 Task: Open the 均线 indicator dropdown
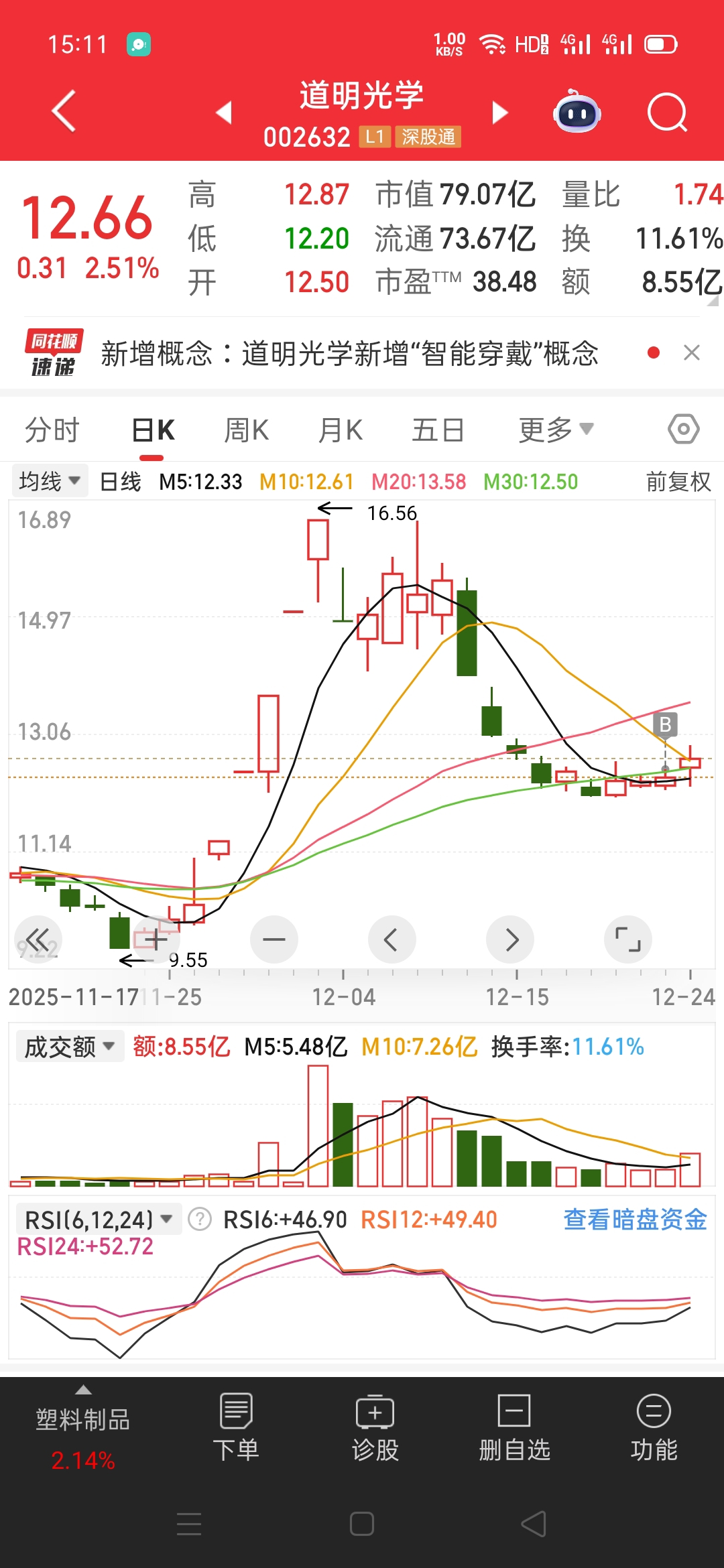tap(50, 481)
